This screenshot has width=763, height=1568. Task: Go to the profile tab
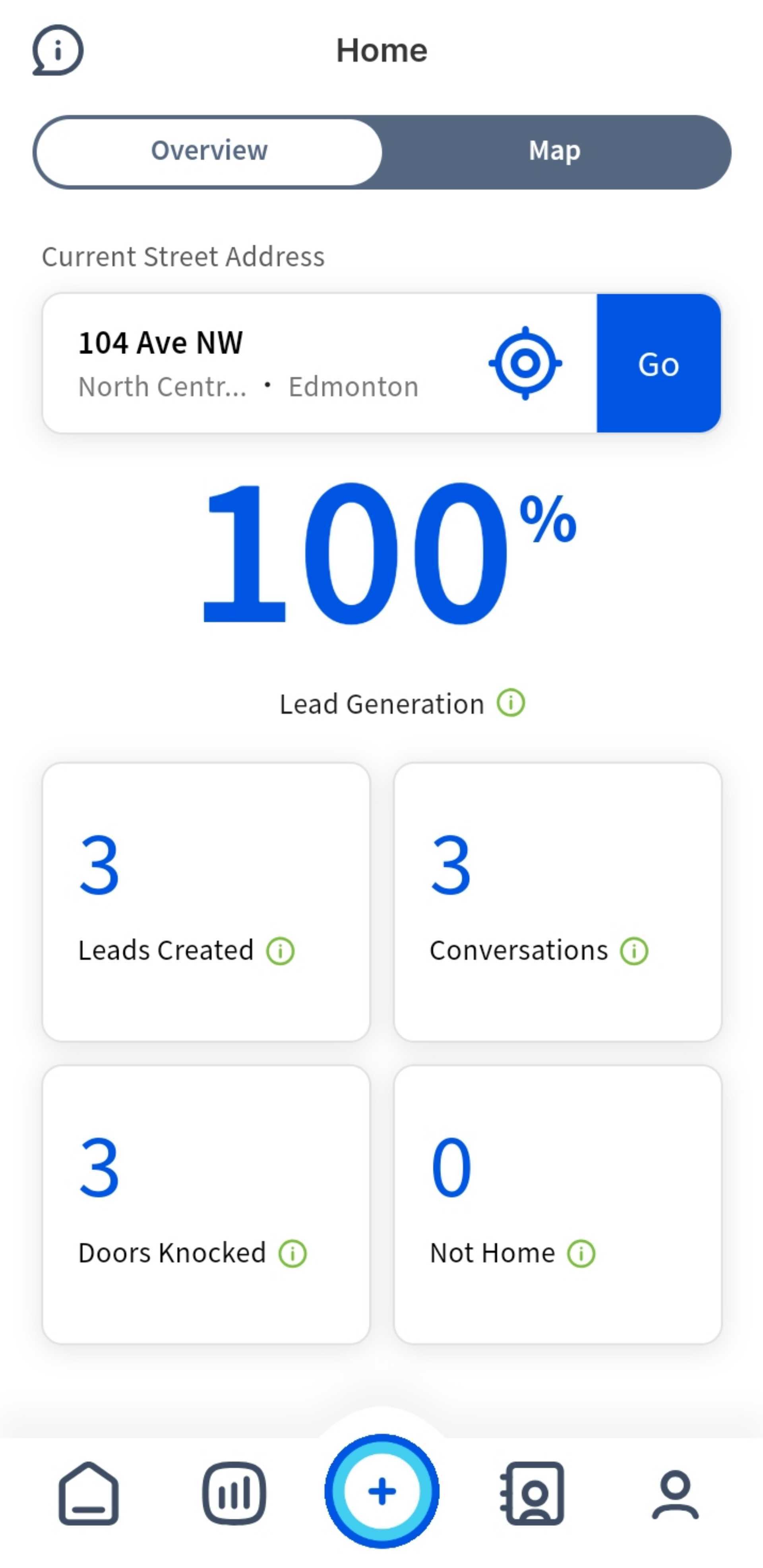675,1495
